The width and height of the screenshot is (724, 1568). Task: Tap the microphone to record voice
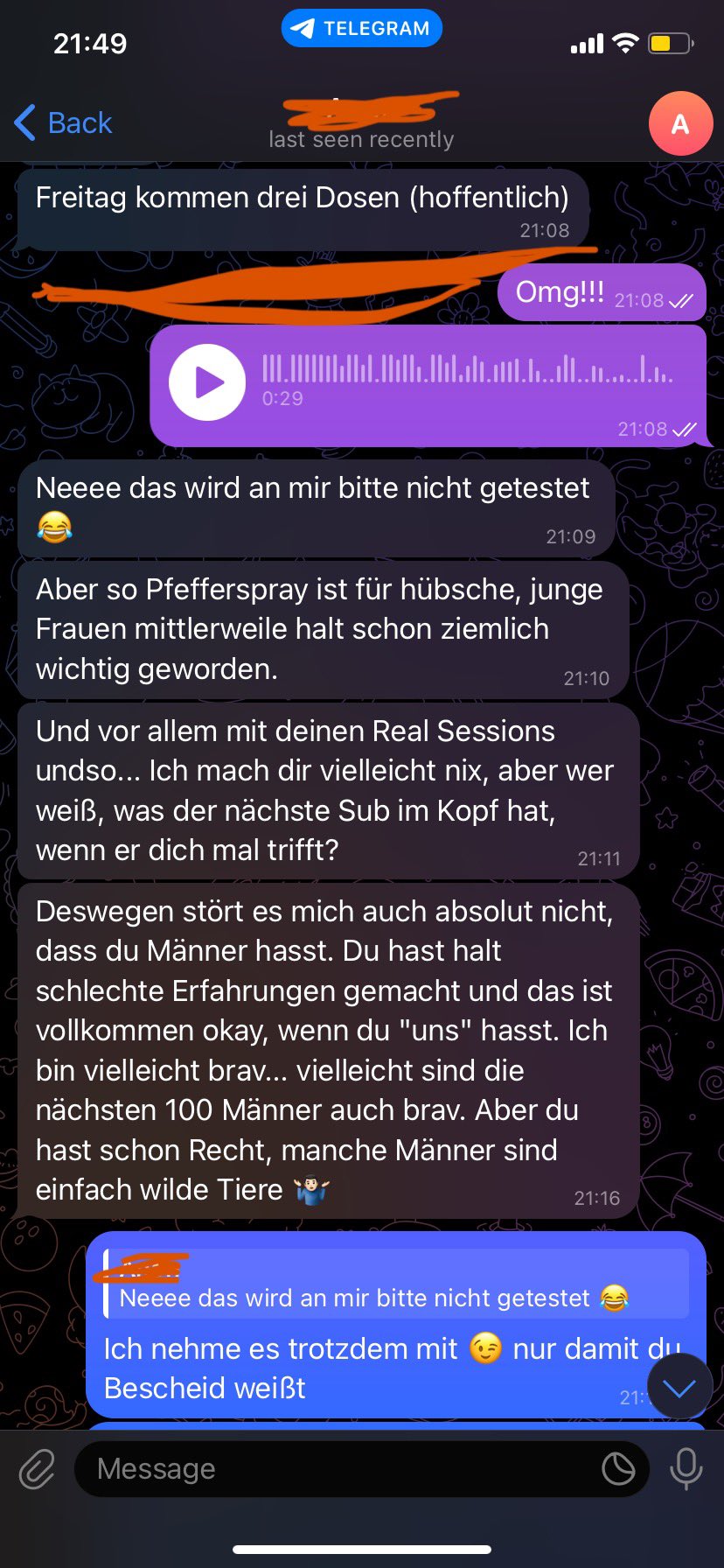click(686, 1468)
